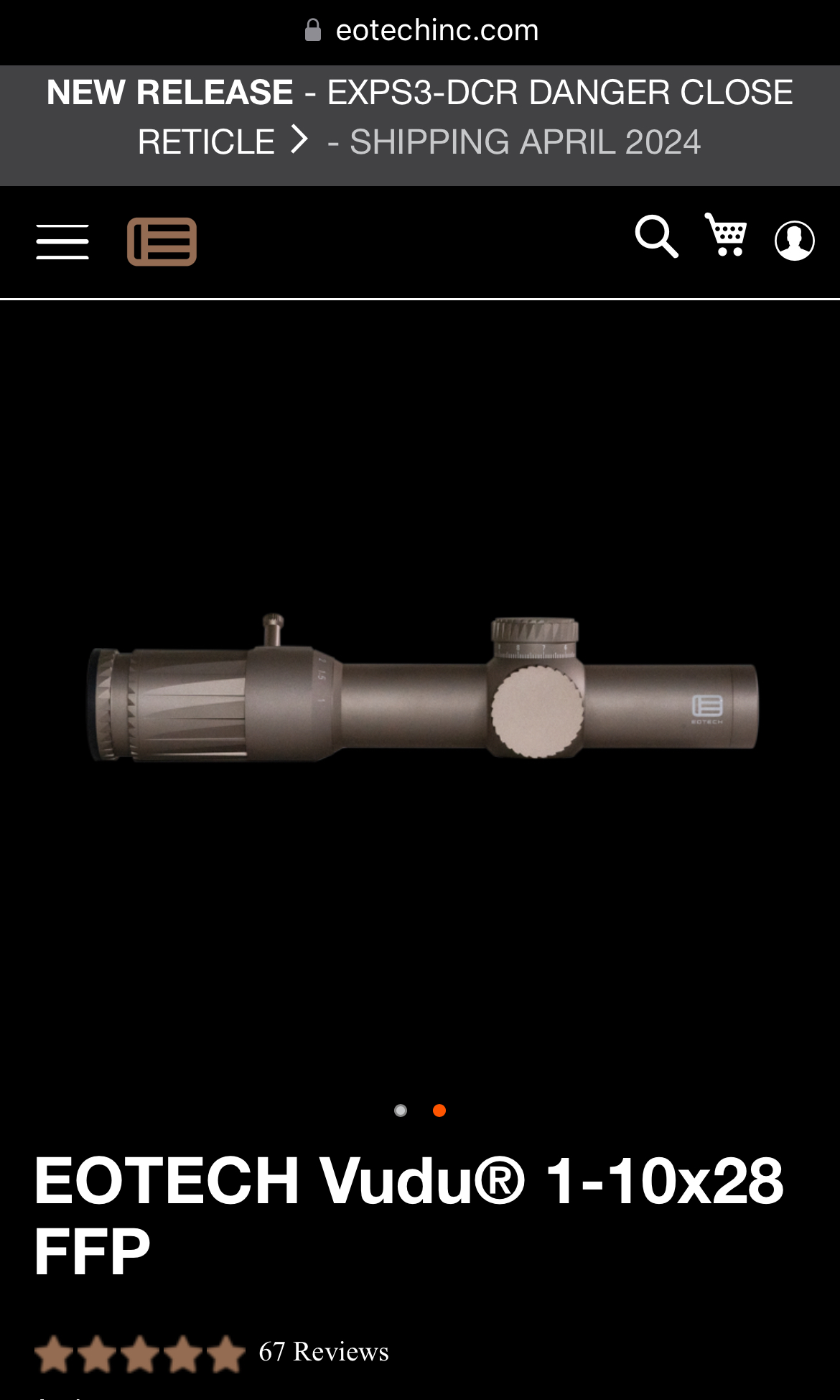Open the hamburger navigation menu
This screenshot has width=840, height=1400.
(62, 241)
